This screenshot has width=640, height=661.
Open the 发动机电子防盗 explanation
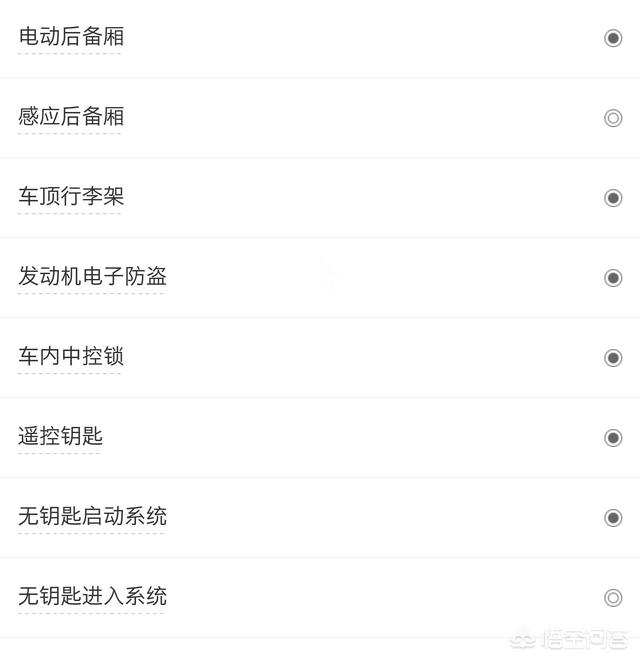(92, 277)
